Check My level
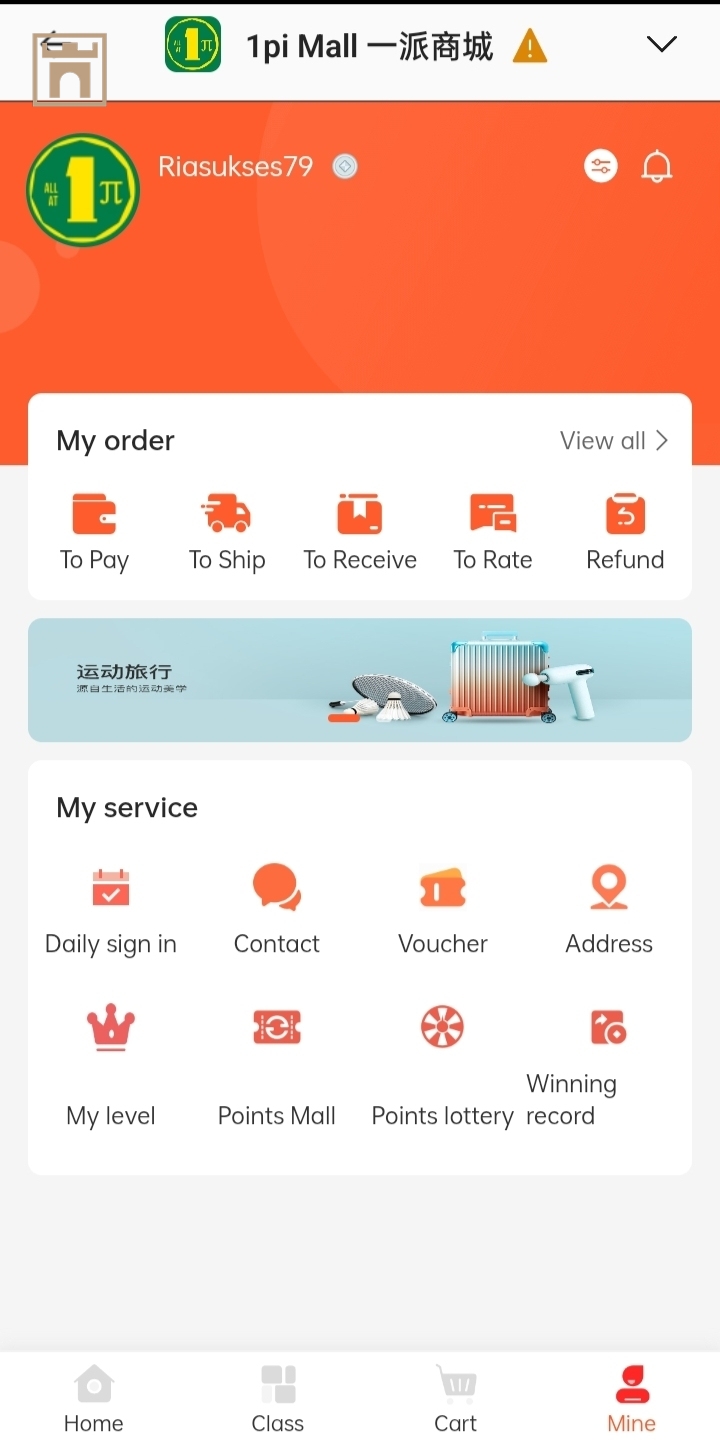Viewport: 720px width, 1444px height. [x=111, y=1065]
